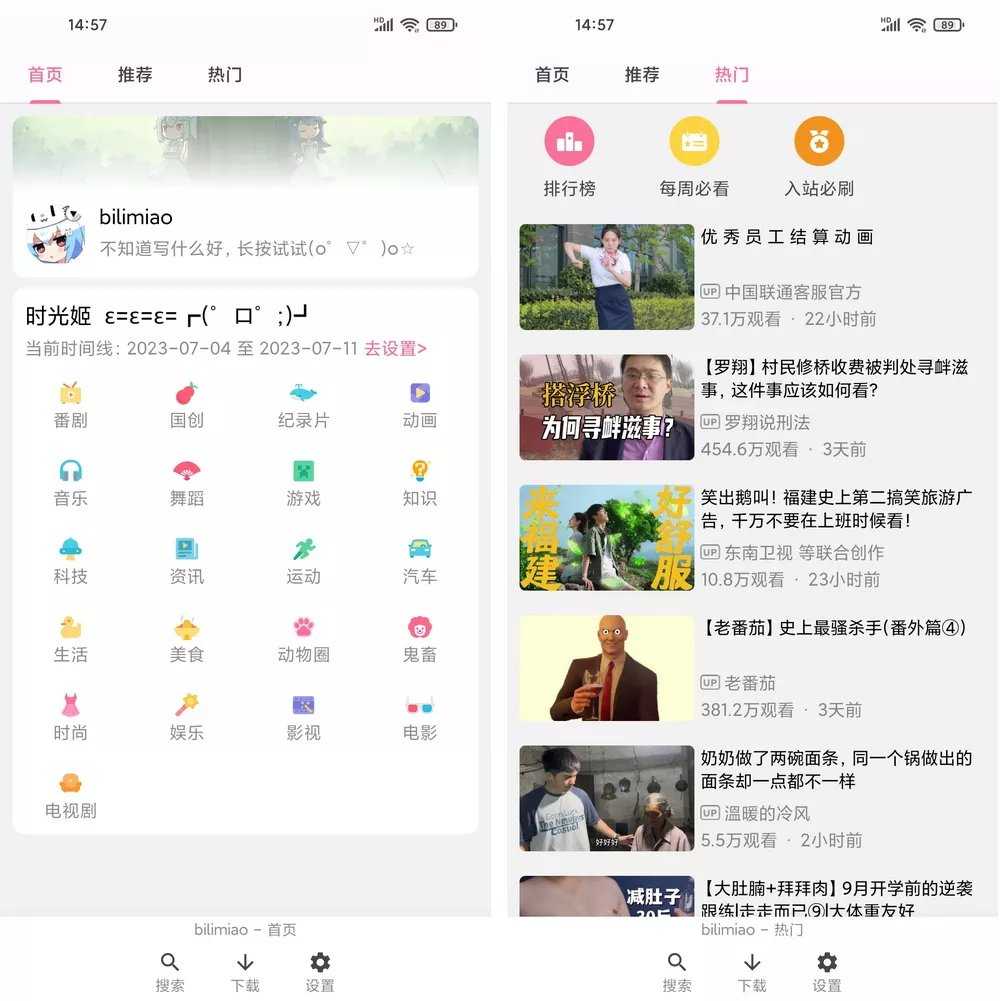Go to the 游戏 category

click(303, 483)
